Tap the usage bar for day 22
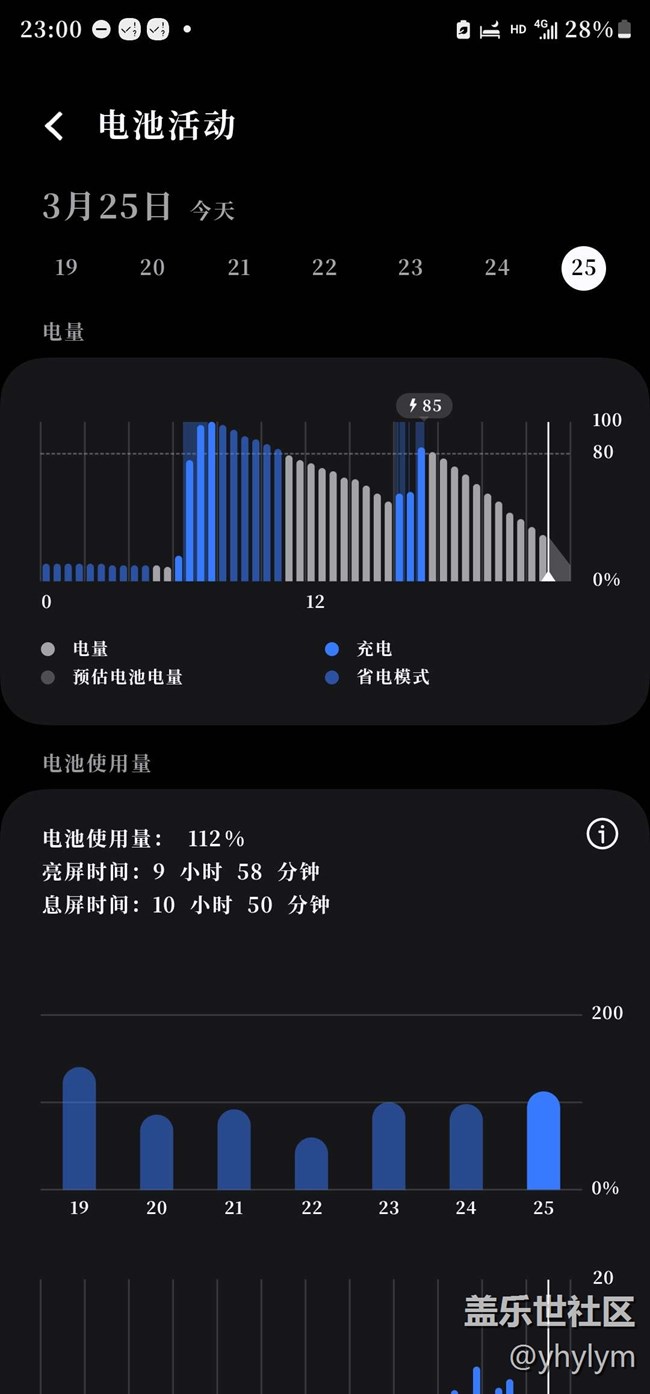The height and width of the screenshot is (1394, 650). [311, 1163]
